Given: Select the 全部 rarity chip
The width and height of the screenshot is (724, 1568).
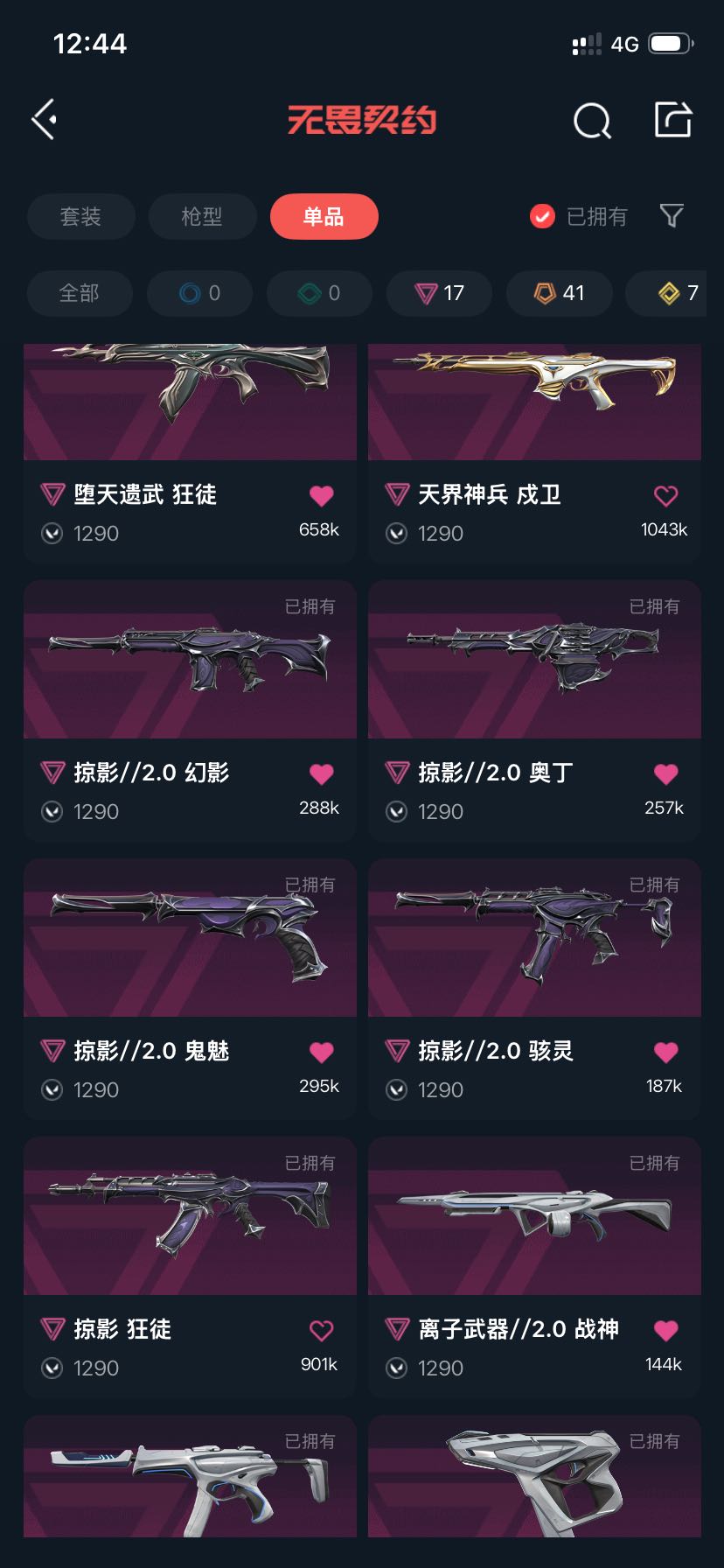Looking at the screenshot, I should click(x=79, y=293).
